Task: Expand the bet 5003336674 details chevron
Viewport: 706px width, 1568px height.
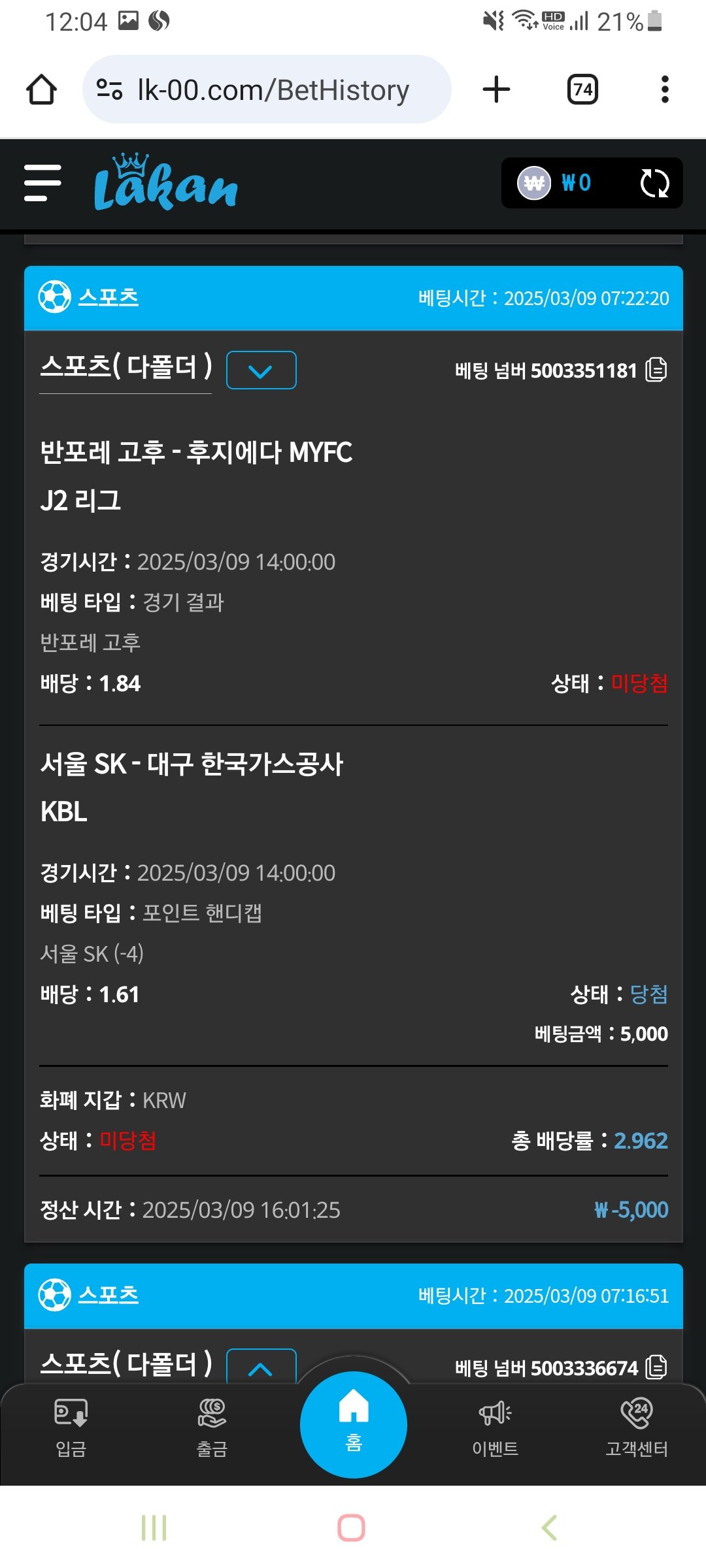Action: pos(261,1367)
